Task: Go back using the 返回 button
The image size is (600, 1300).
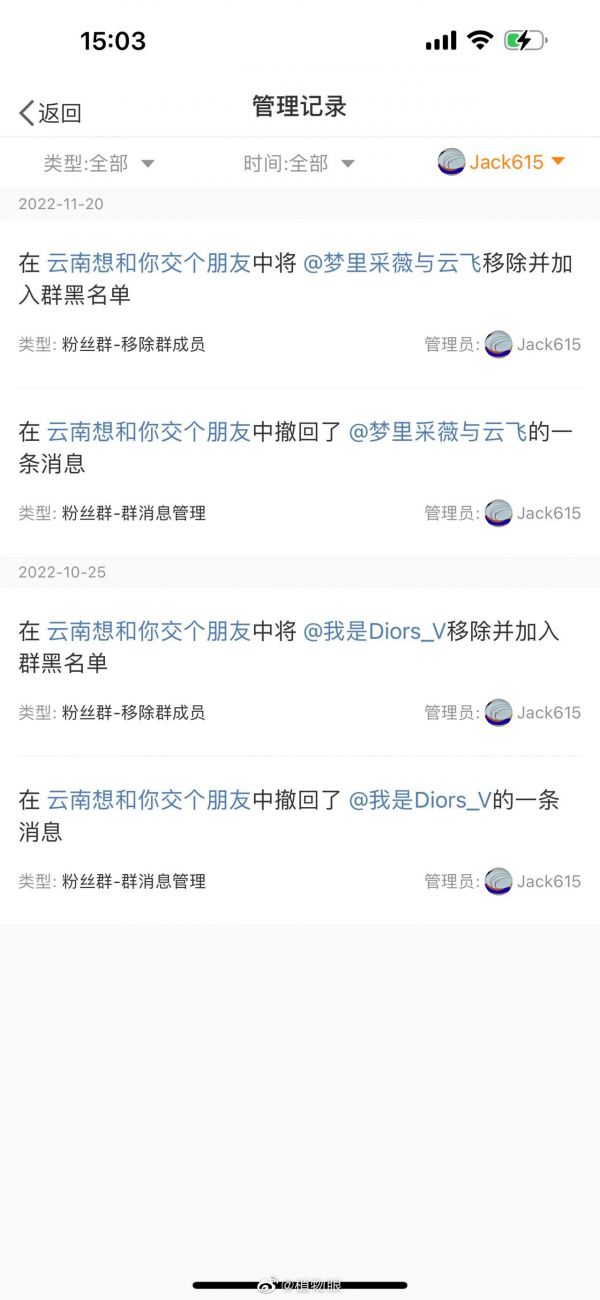Action: click(x=50, y=113)
